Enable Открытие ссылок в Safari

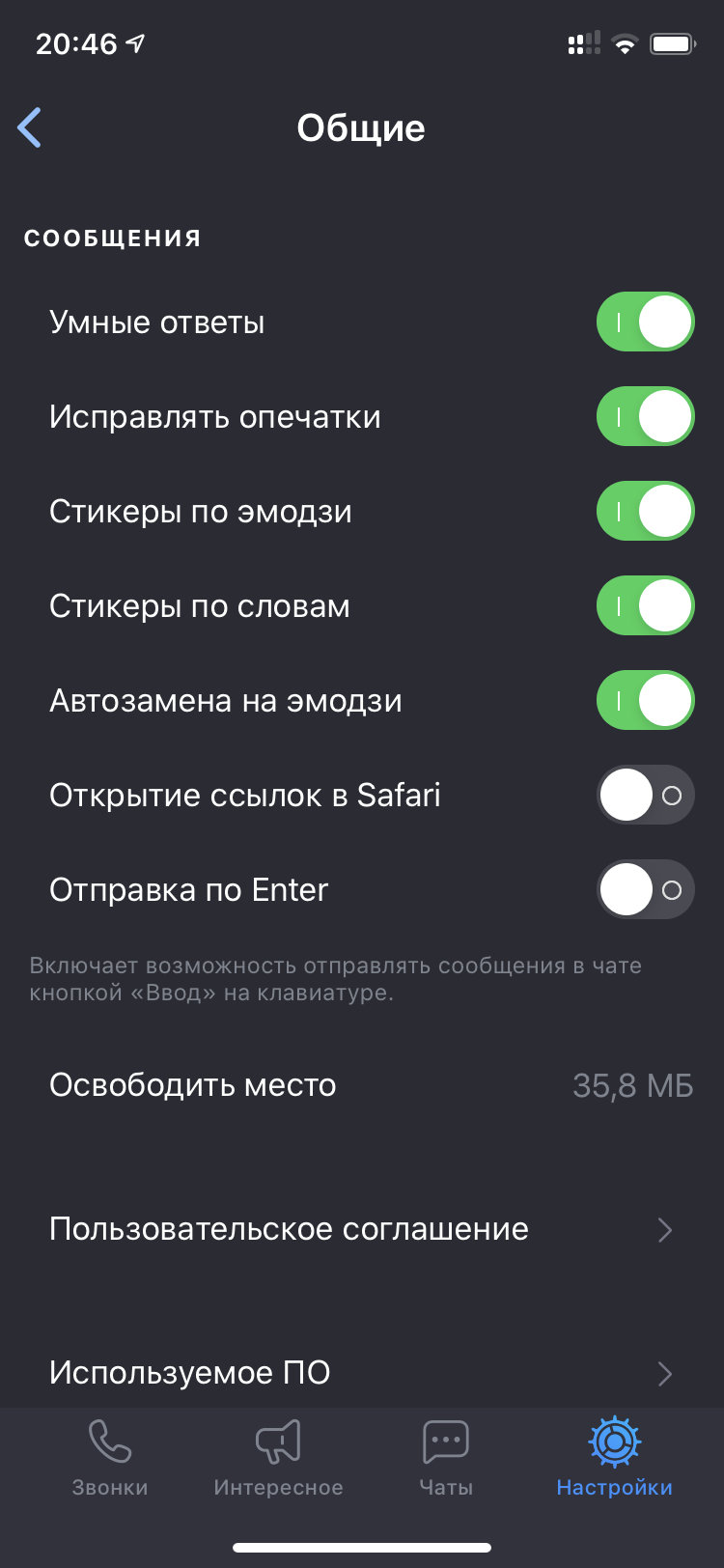645,795
